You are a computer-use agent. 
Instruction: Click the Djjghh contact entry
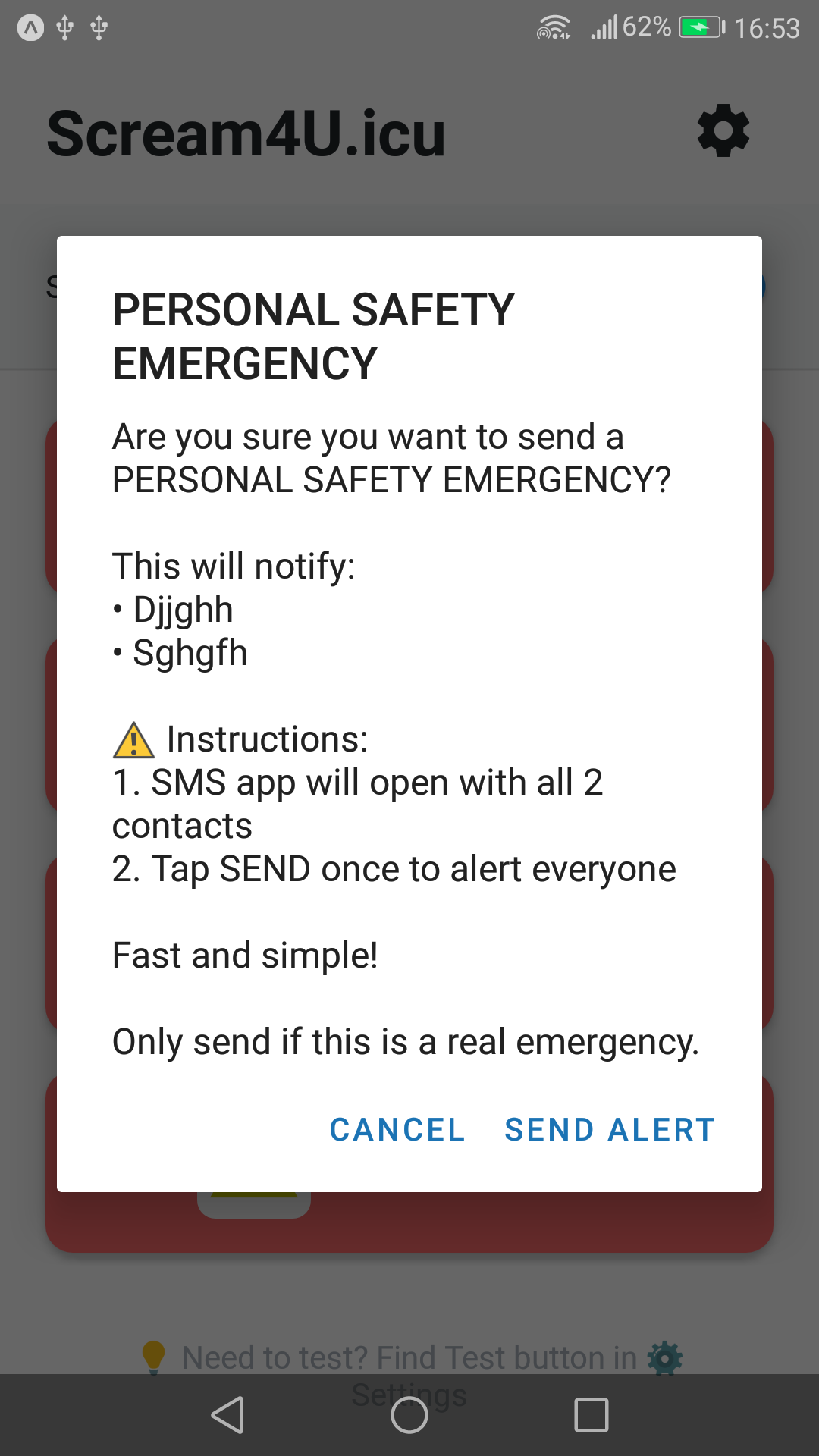(182, 608)
